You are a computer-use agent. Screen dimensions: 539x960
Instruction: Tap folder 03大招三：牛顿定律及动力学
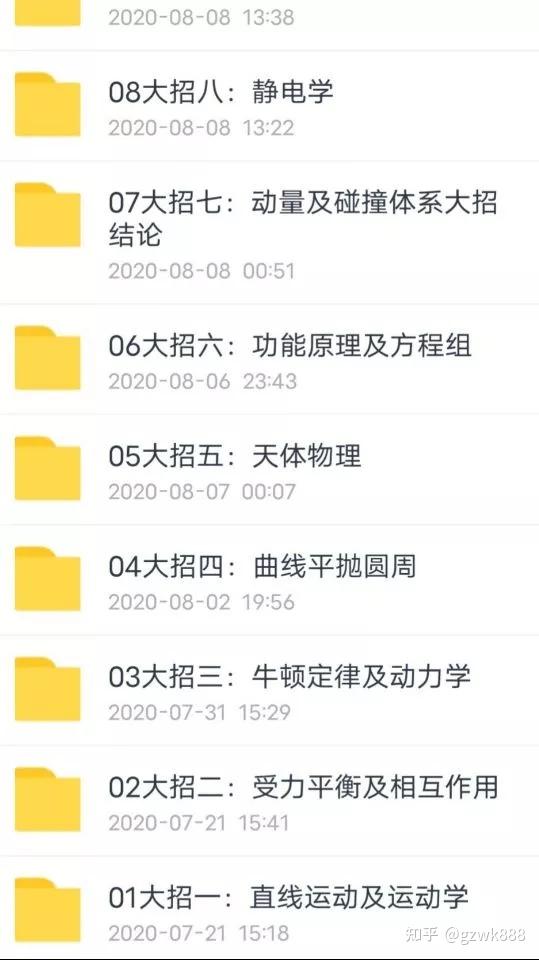[x=270, y=691]
